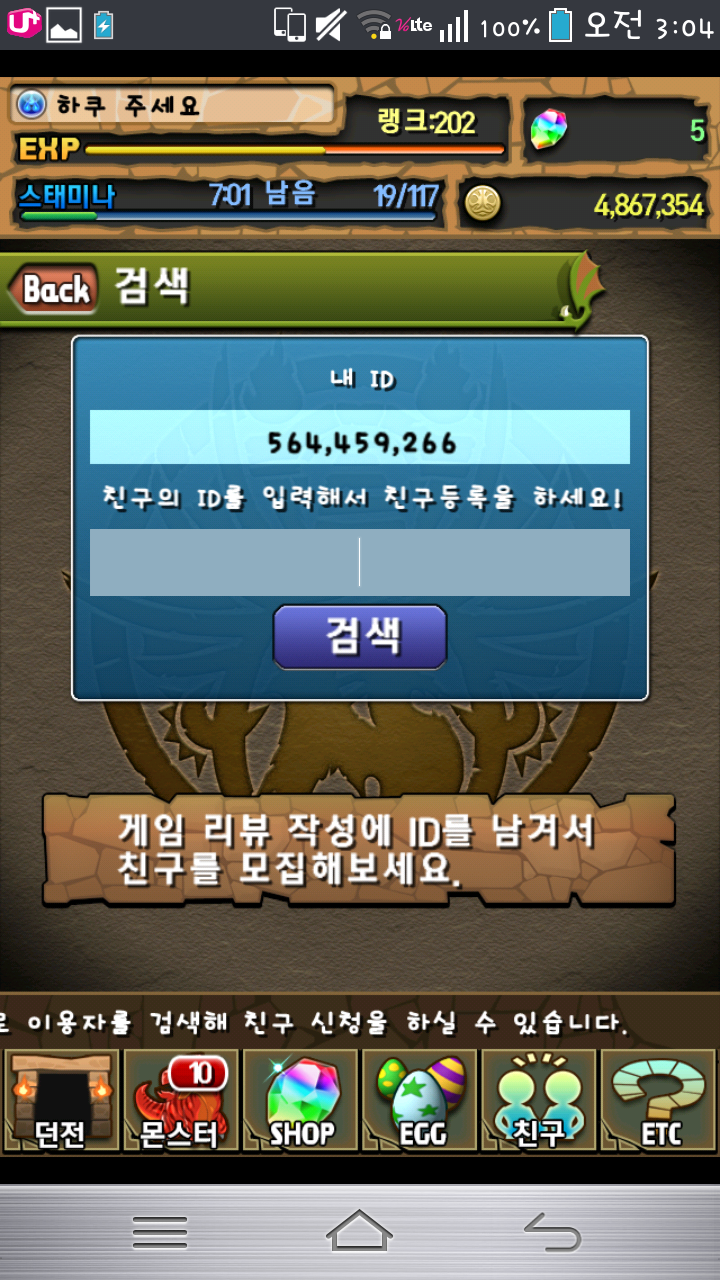Image resolution: width=720 pixels, height=1280 pixels.
Task: Open the ETC tab
Action: (659, 1100)
